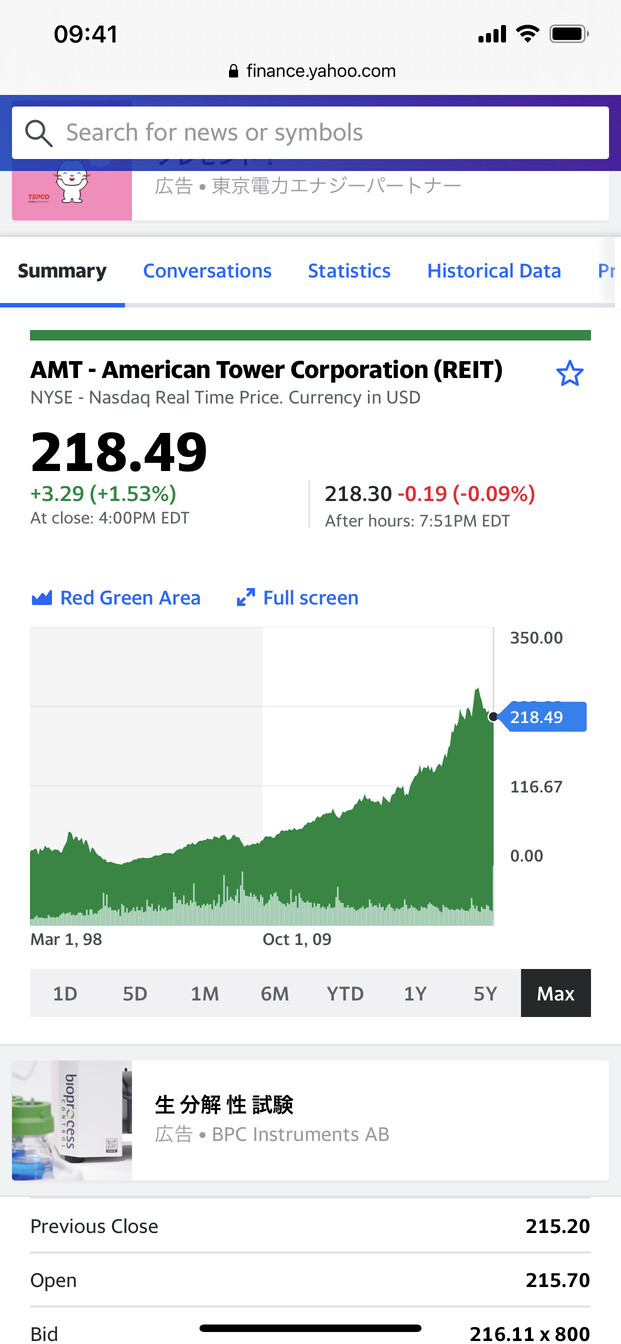This screenshot has width=621, height=1344.
Task: Go to the Historical Data tab
Action: click(x=494, y=271)
